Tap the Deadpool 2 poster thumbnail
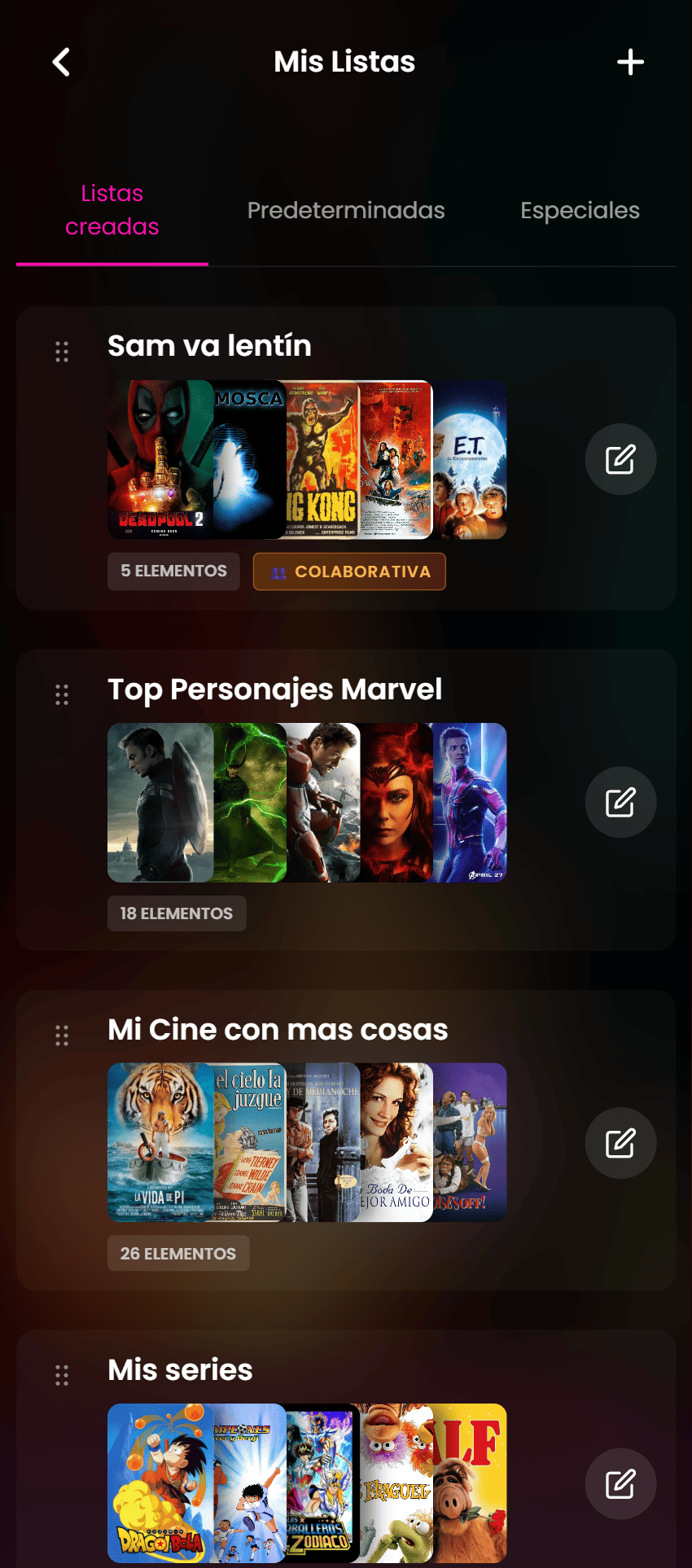 (161, 459)
